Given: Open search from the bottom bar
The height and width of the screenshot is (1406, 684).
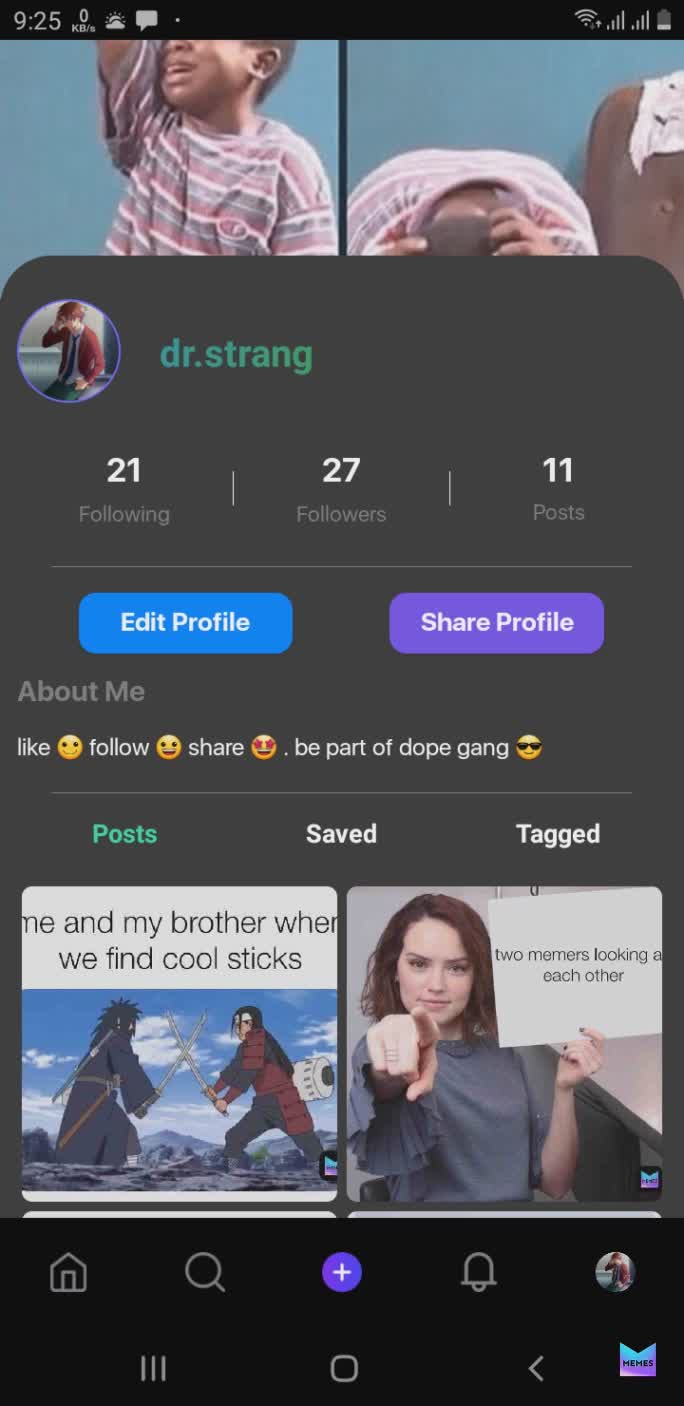Looking at the screenshot, I should [x=205, y=1273].
